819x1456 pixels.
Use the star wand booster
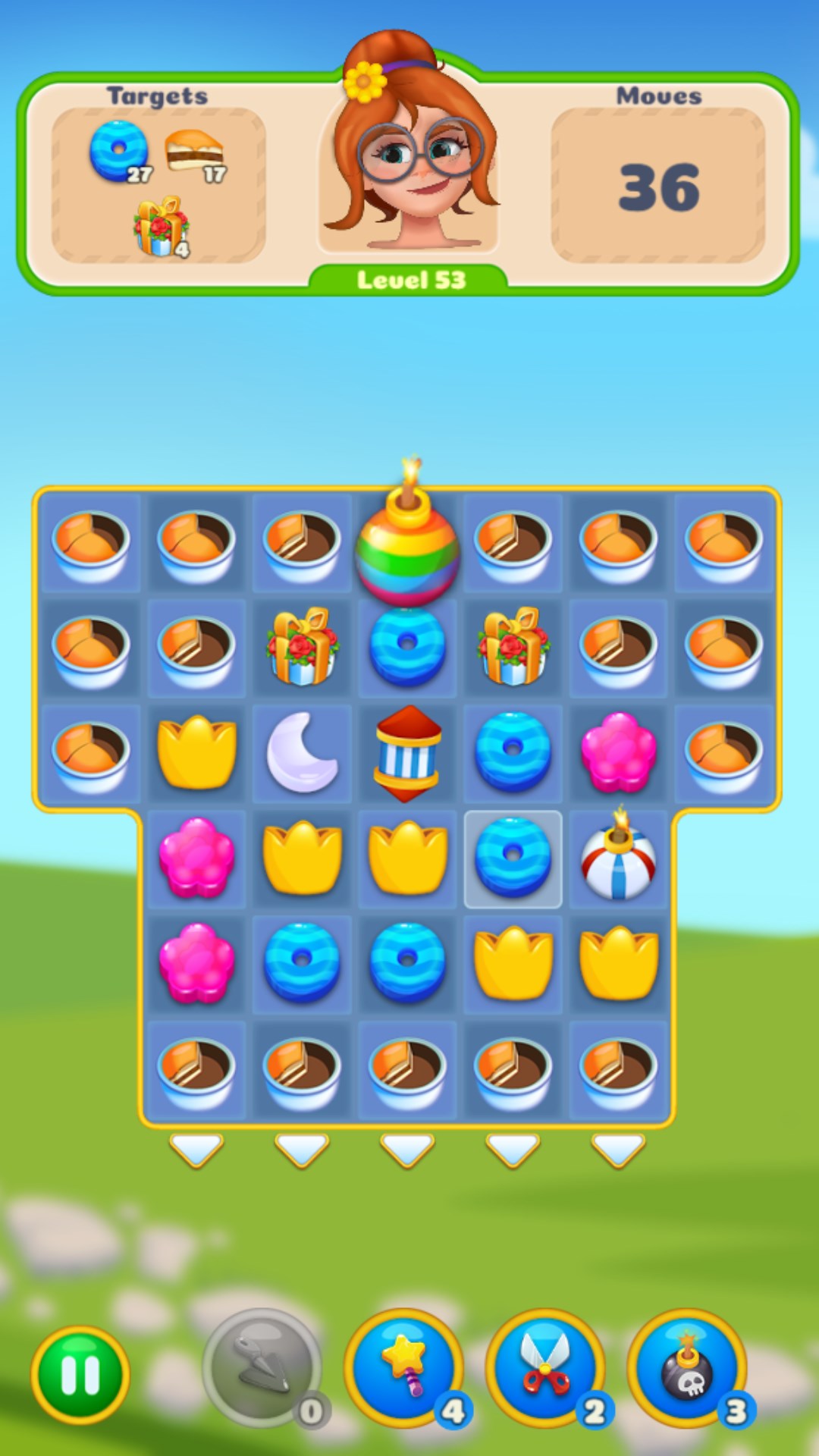(404, 1367)
